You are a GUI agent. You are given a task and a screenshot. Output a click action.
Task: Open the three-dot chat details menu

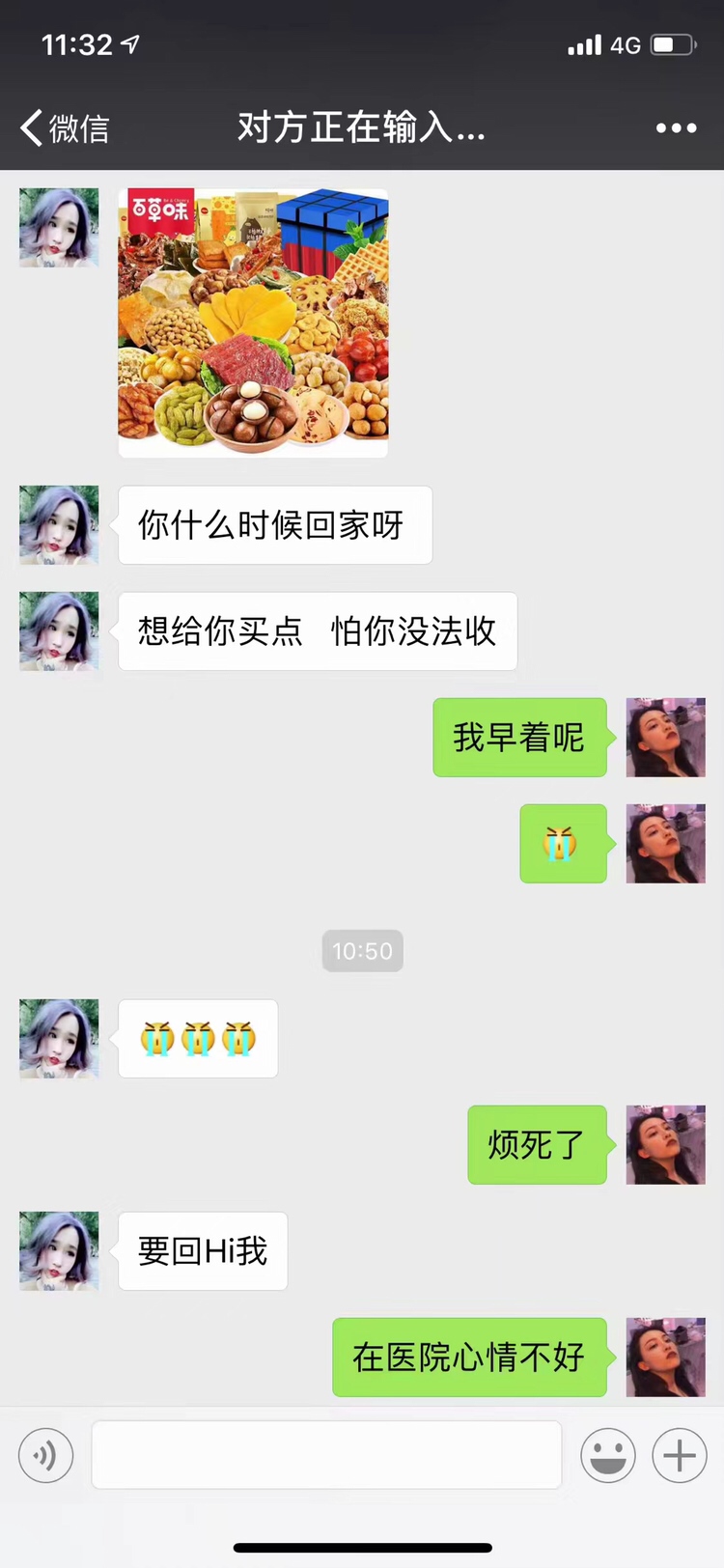point(676,127)
